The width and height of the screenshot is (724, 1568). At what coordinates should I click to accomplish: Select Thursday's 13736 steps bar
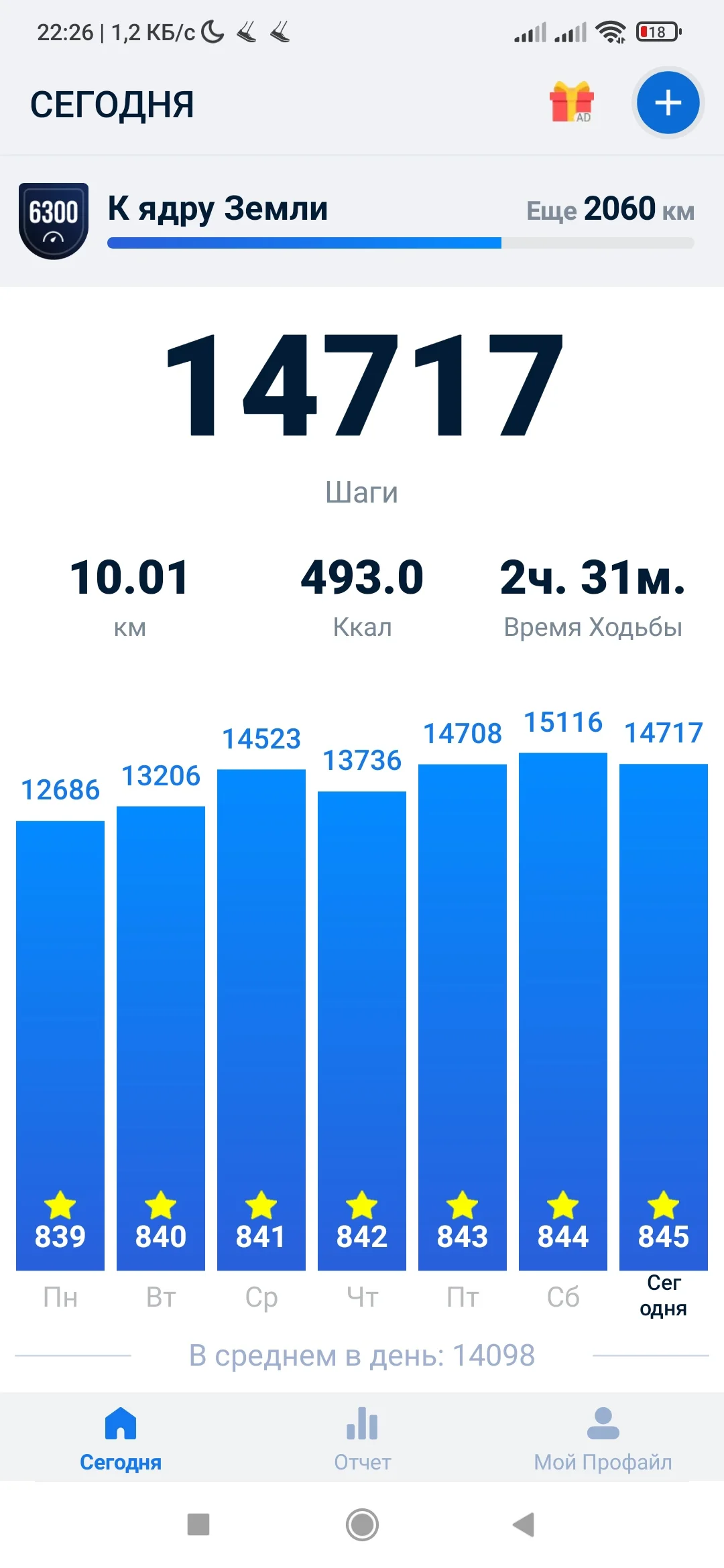click(x=362, y=1031)
